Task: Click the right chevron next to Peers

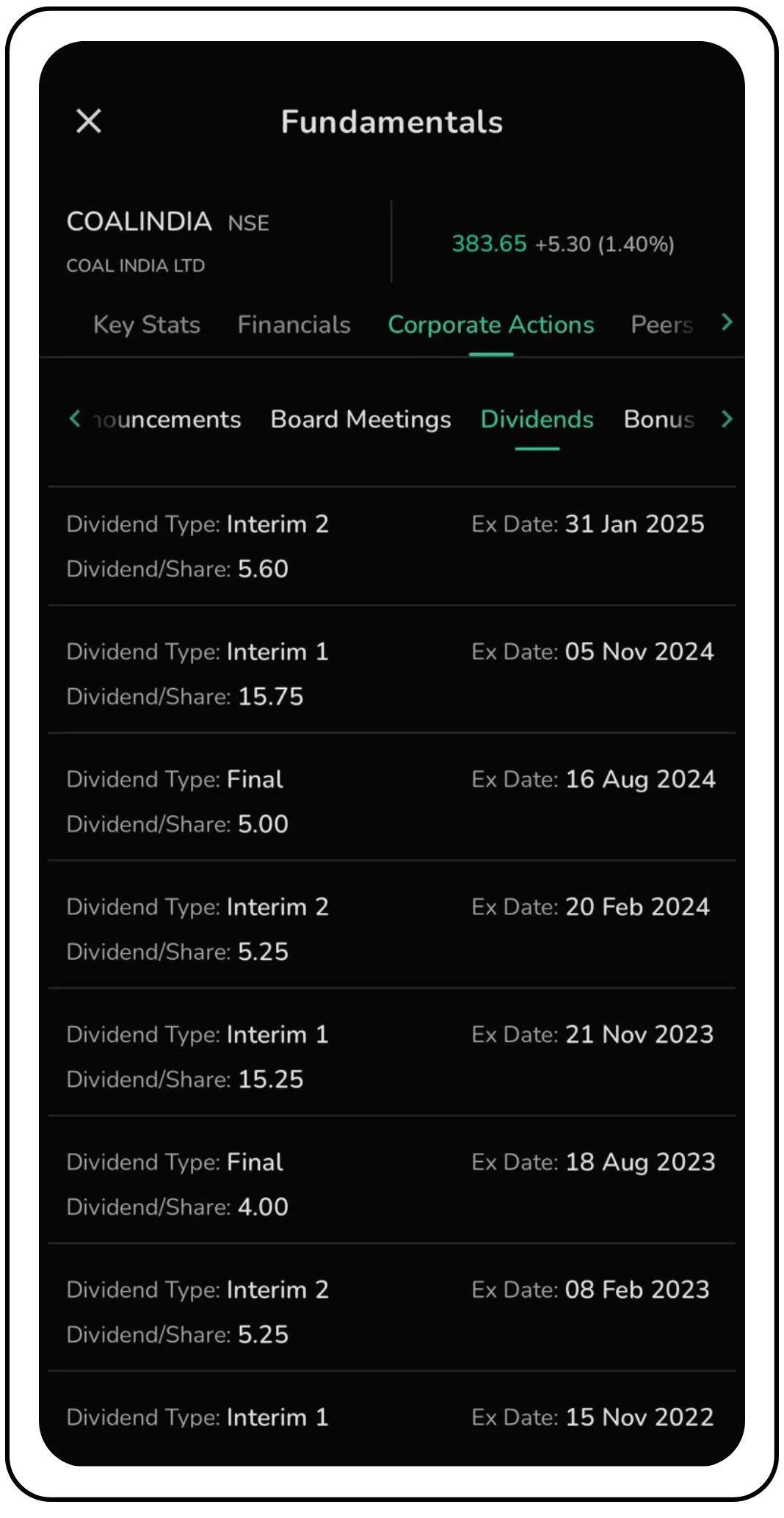Action: click(x=725, y=323)
